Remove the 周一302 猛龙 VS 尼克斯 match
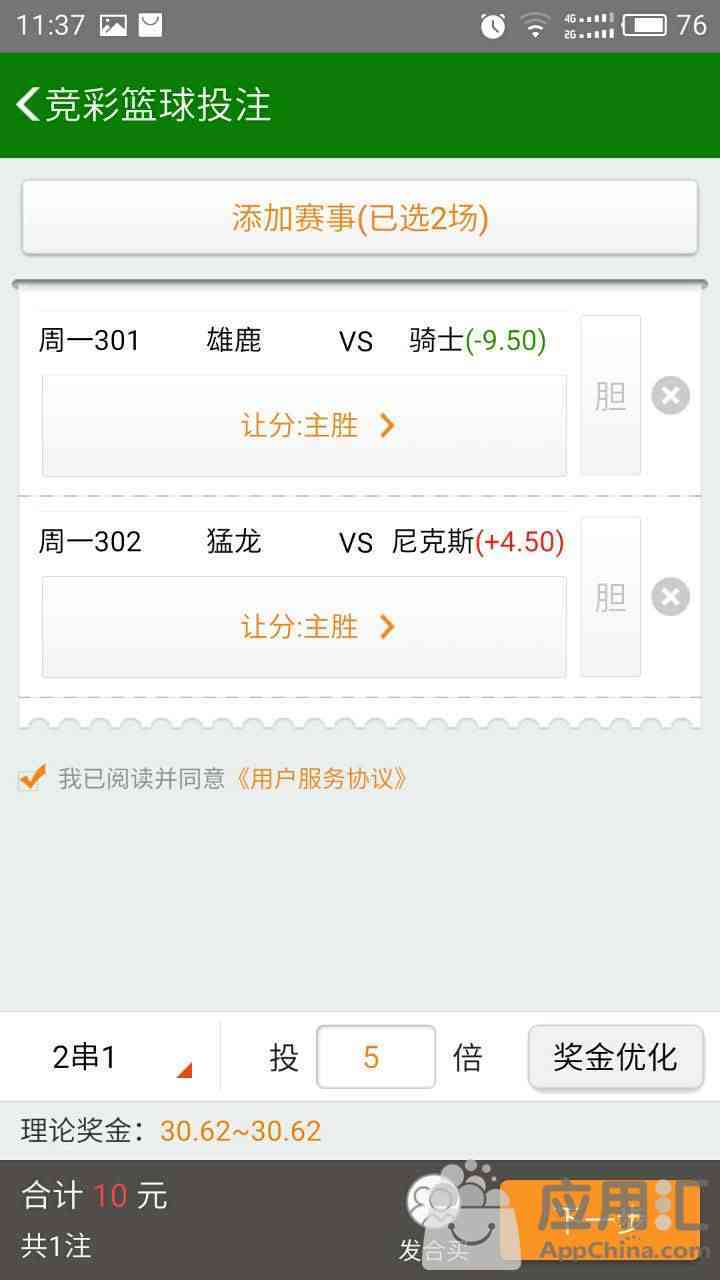The height and width of the screenshot is (1280, 720). [670, 597]
